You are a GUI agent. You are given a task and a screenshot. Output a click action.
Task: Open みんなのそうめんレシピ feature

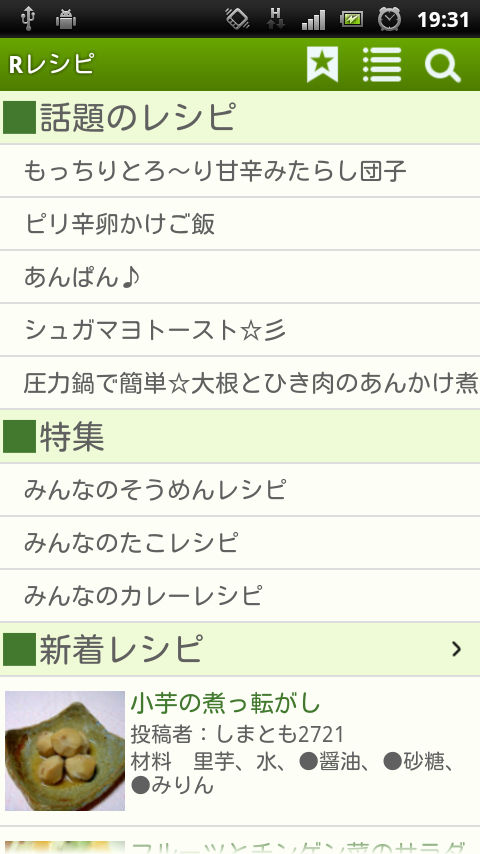point(240,490)
